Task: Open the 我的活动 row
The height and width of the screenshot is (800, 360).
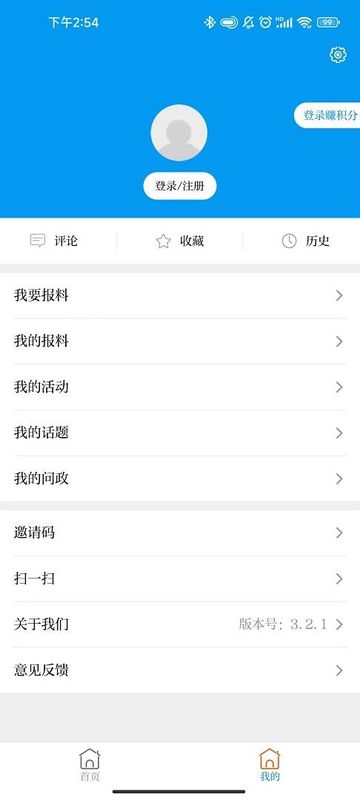Action: coord(180,387)
